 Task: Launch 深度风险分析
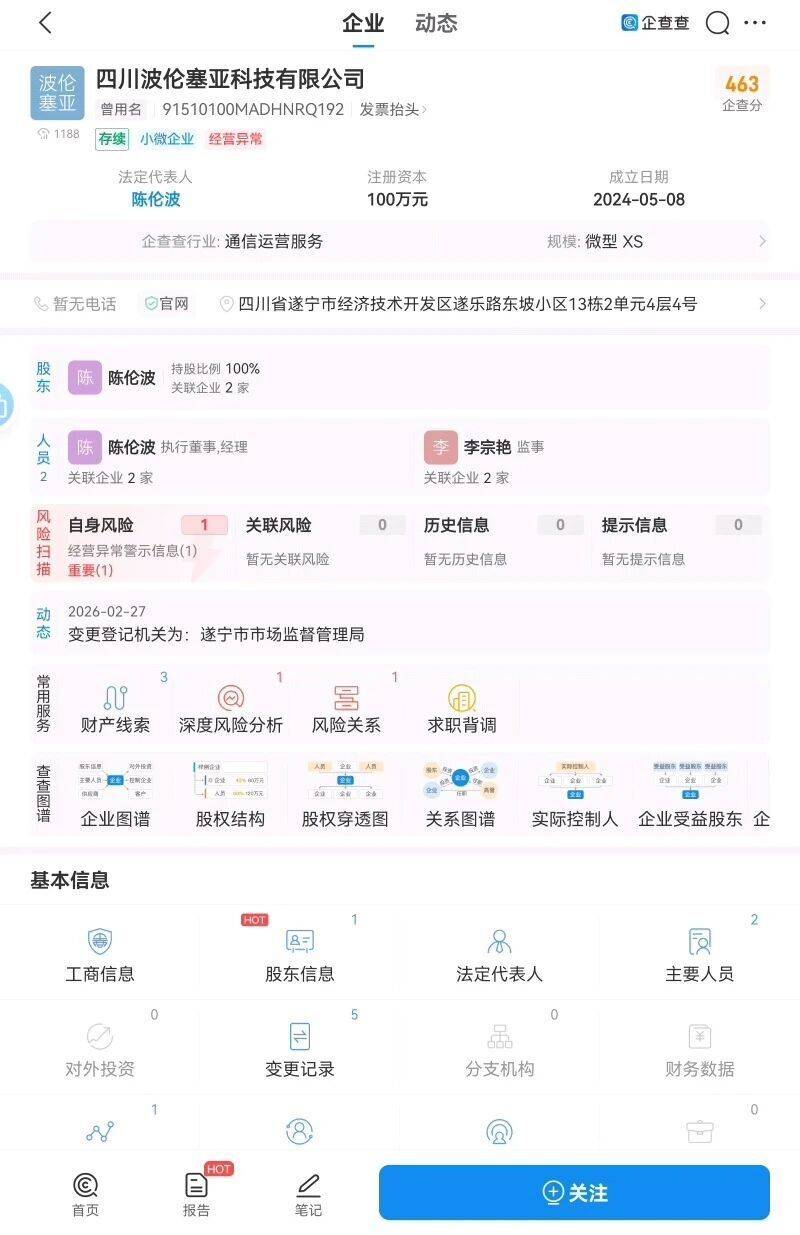(x=231, y=709)
